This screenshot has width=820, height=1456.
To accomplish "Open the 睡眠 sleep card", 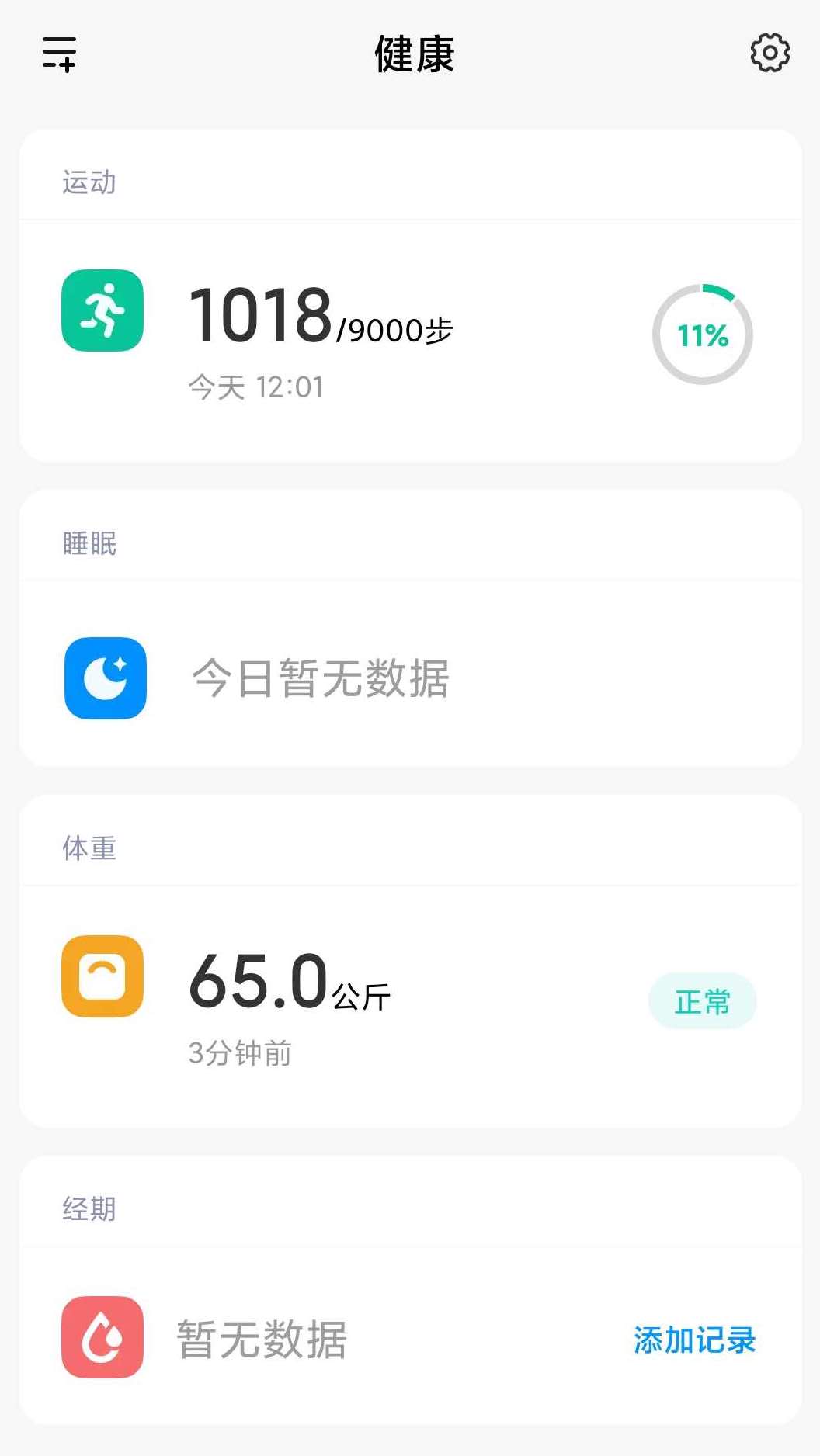I will point(410,675).
